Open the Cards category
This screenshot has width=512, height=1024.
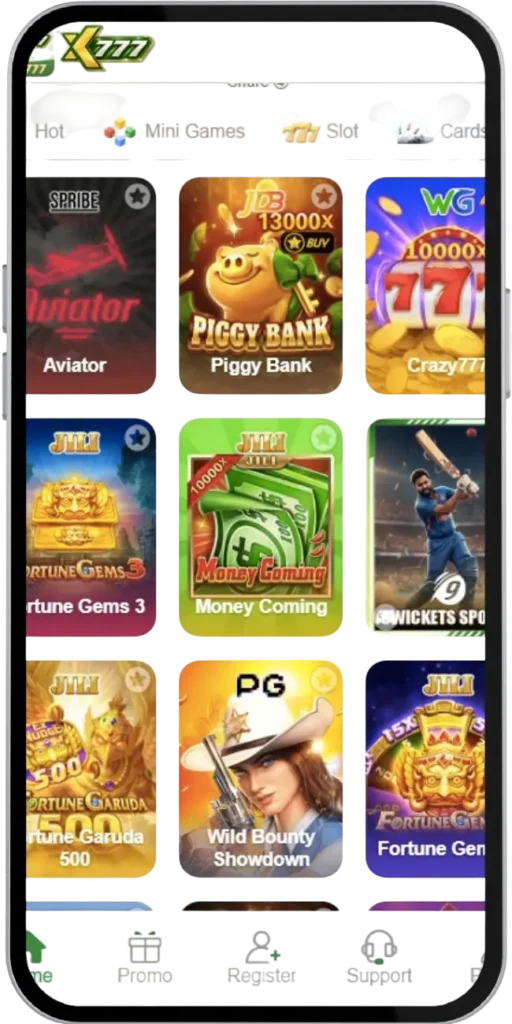pyautogui.click(x=441, y=131)
